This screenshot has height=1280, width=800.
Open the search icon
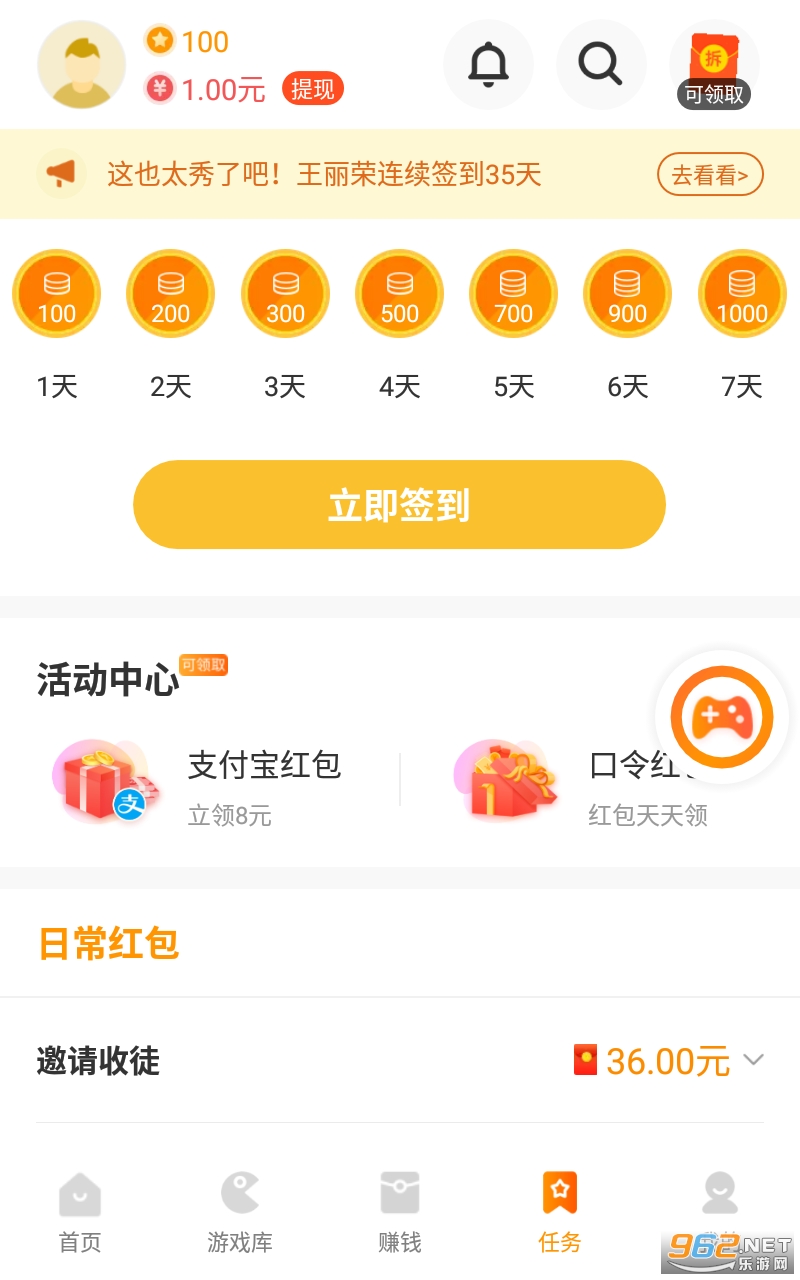click(601, 65)
